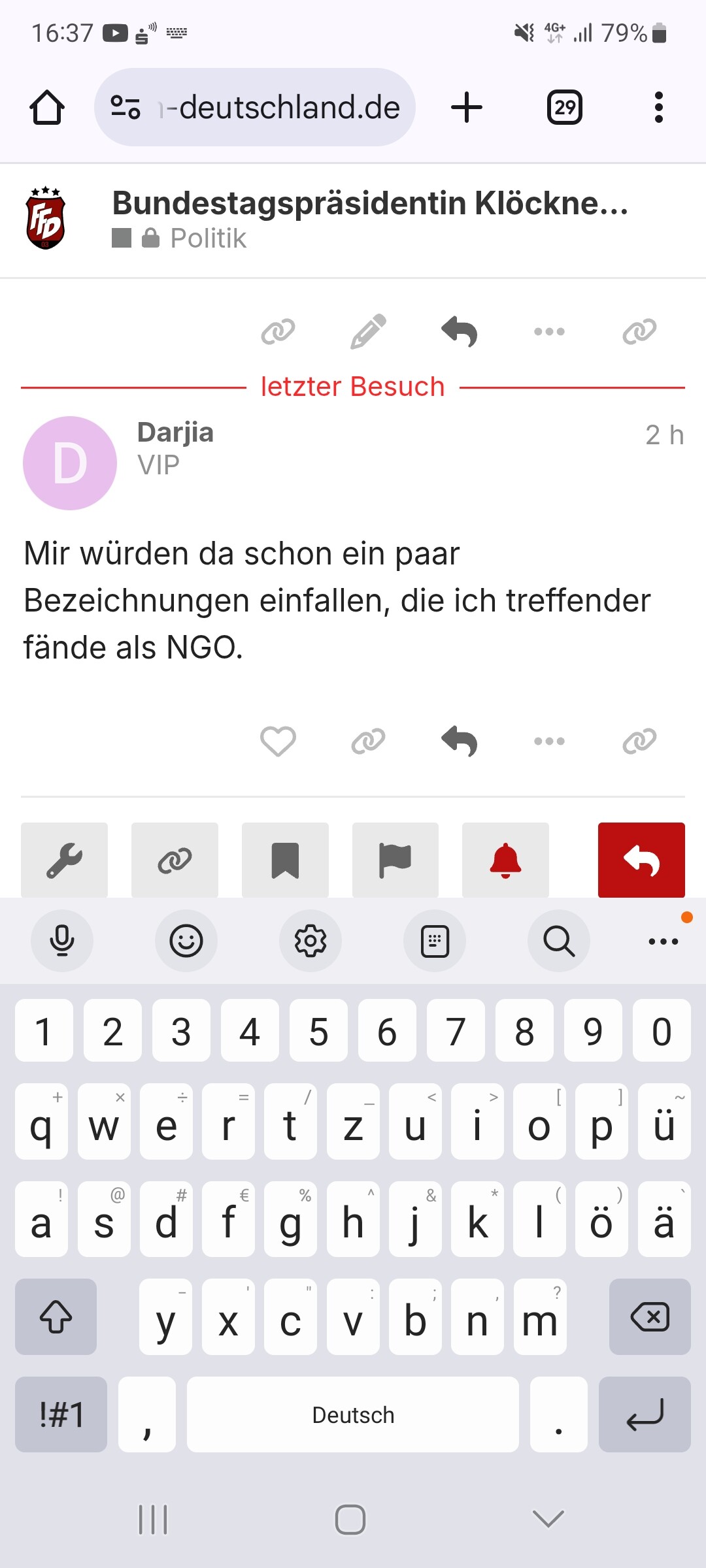
Task: Flag this topic
Action: pyautogui.click(x=395, y=860)
